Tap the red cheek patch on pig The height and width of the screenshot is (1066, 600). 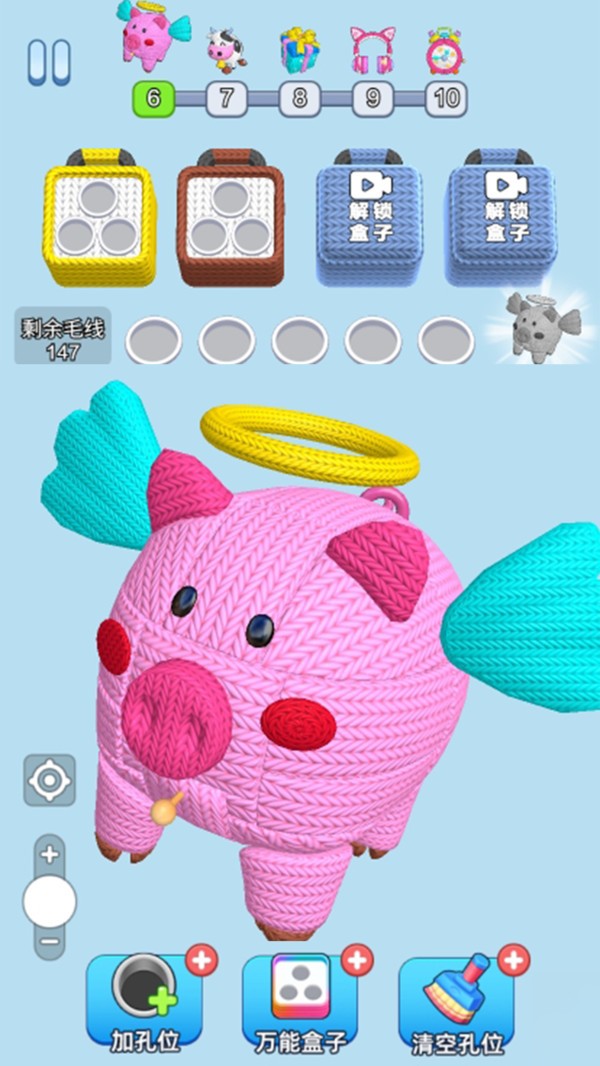click(x=298, y=721)
